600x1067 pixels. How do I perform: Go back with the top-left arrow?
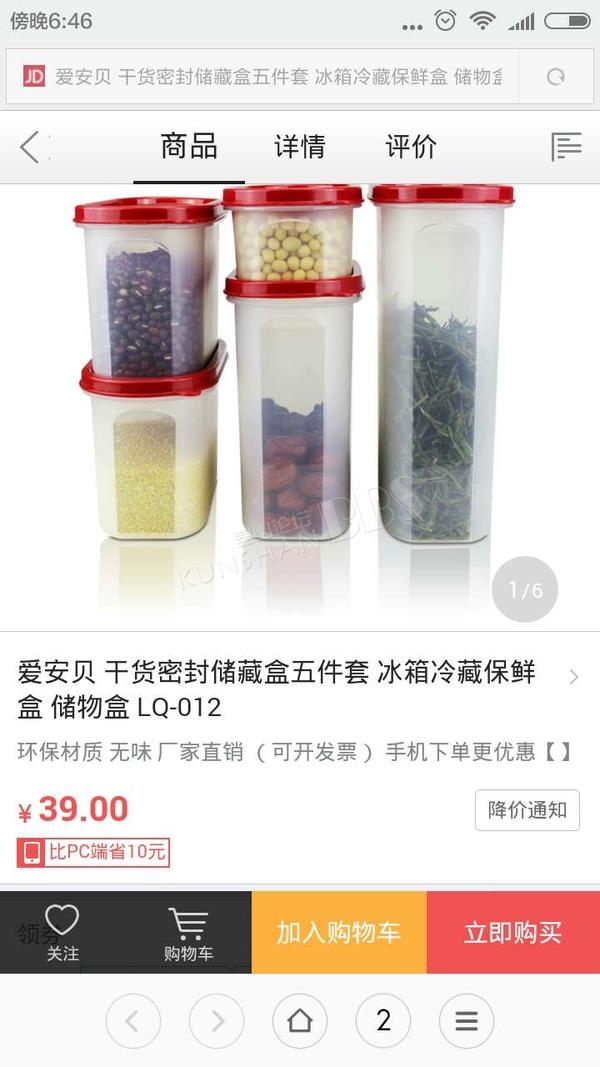(30, 147)
